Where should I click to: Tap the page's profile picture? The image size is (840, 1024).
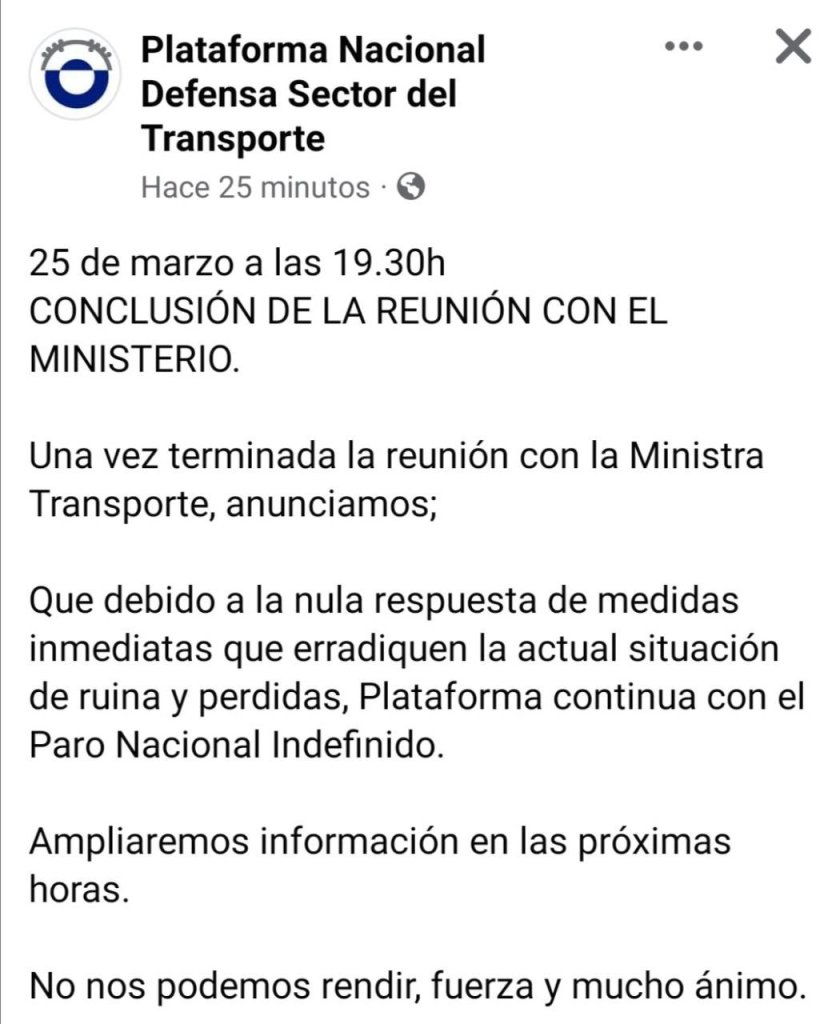76,75
